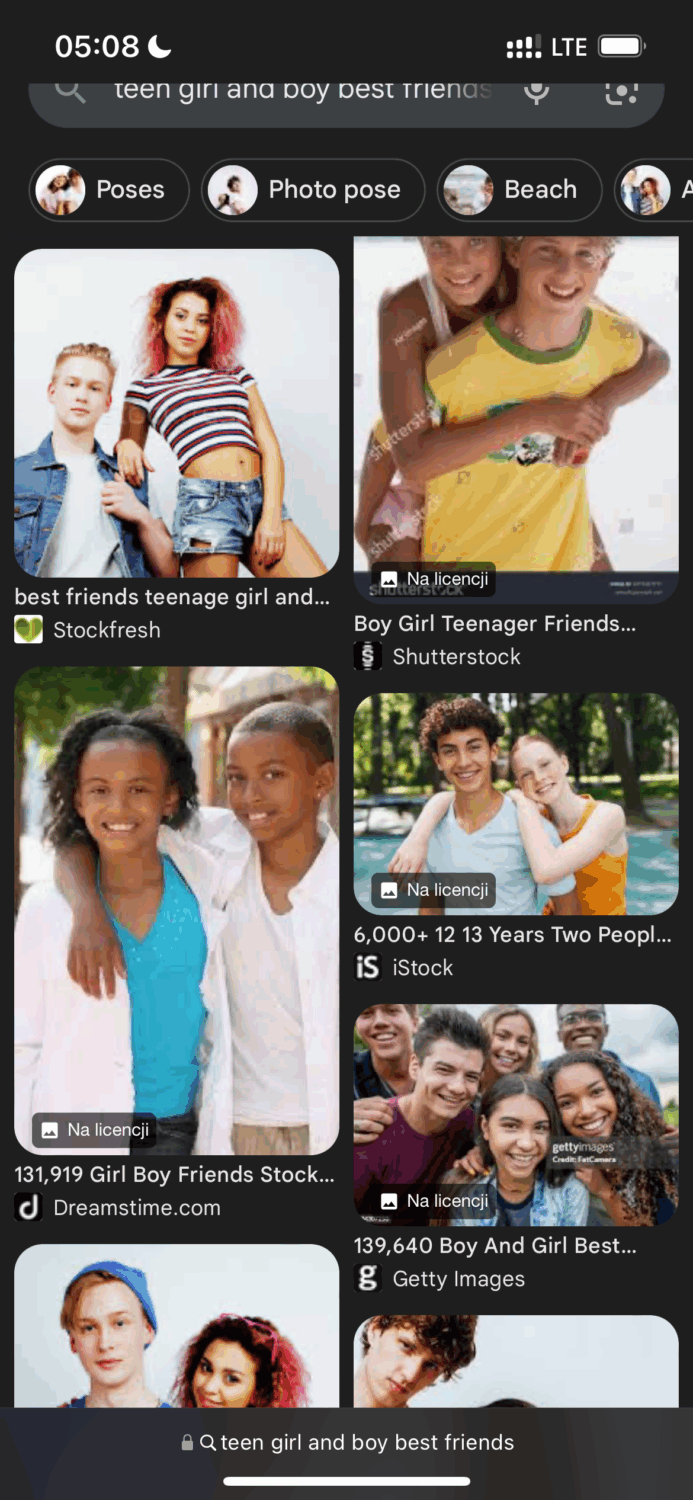Tap the bottom address bar with the query
Screen dimensions: 693x1500
click(347, 1442)
